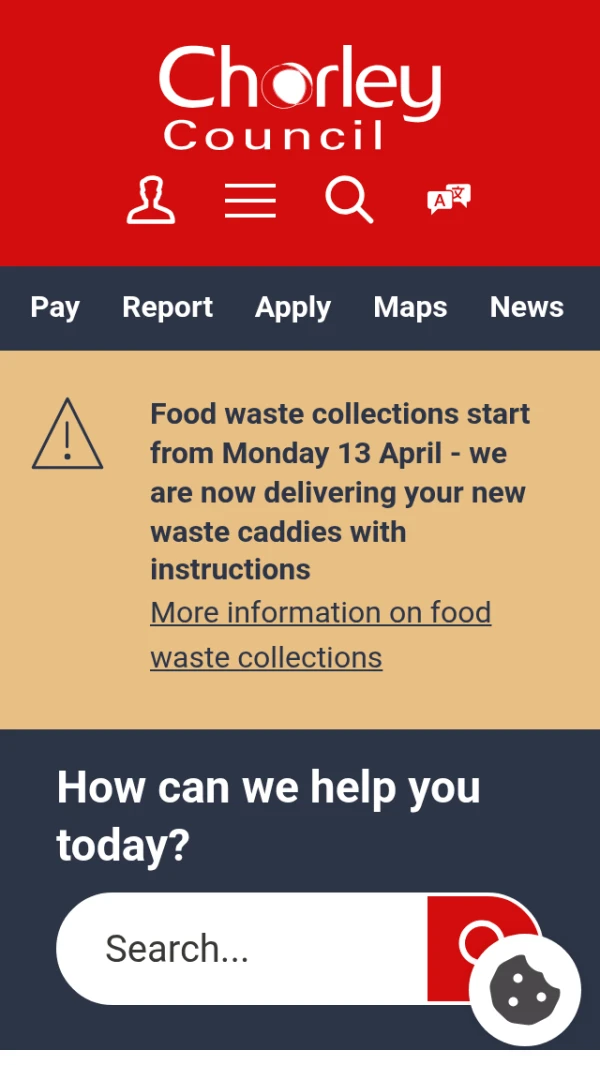Open cookie settings button
The width and height of the screenshot is (600, 1065).
point(525,990)
